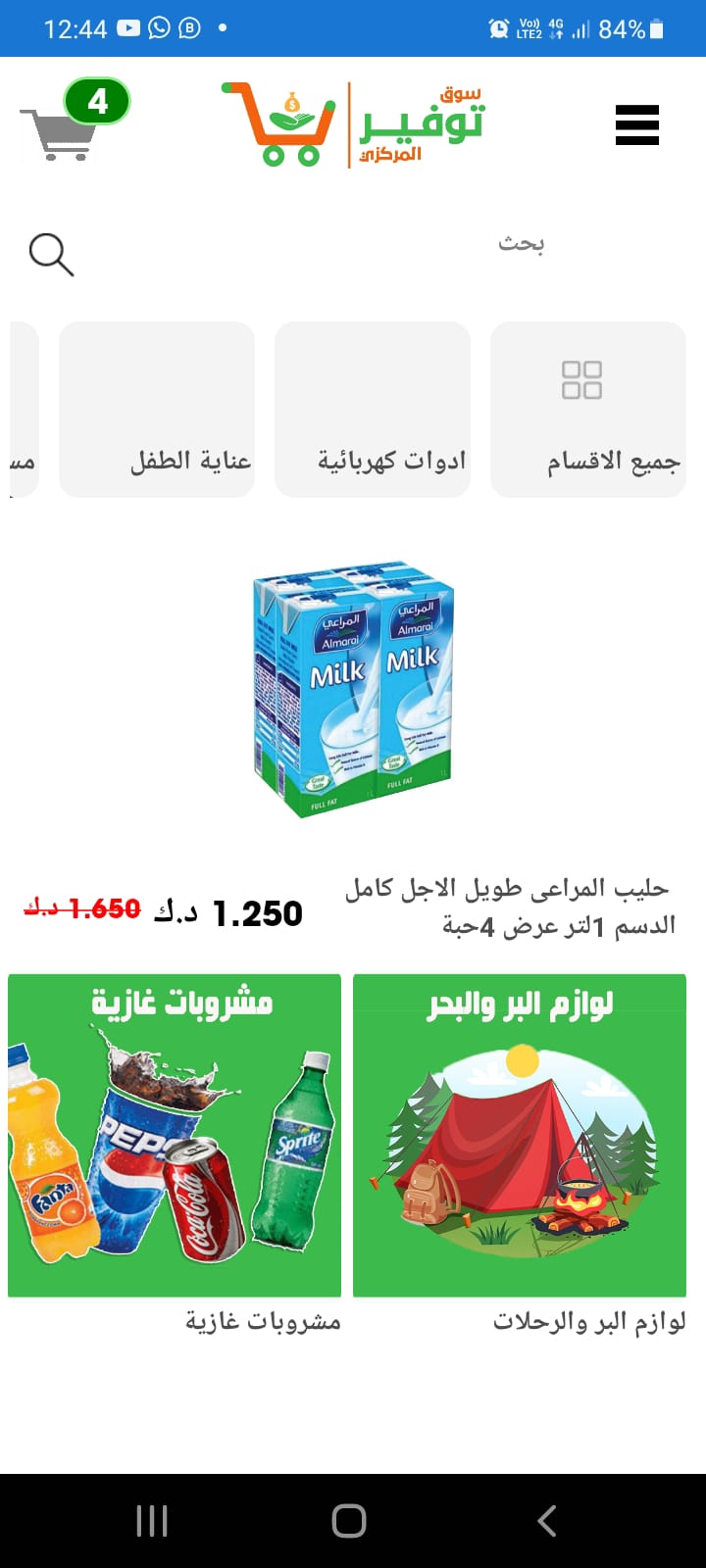Open جميع الاقسام all categories

coord(588,410)
